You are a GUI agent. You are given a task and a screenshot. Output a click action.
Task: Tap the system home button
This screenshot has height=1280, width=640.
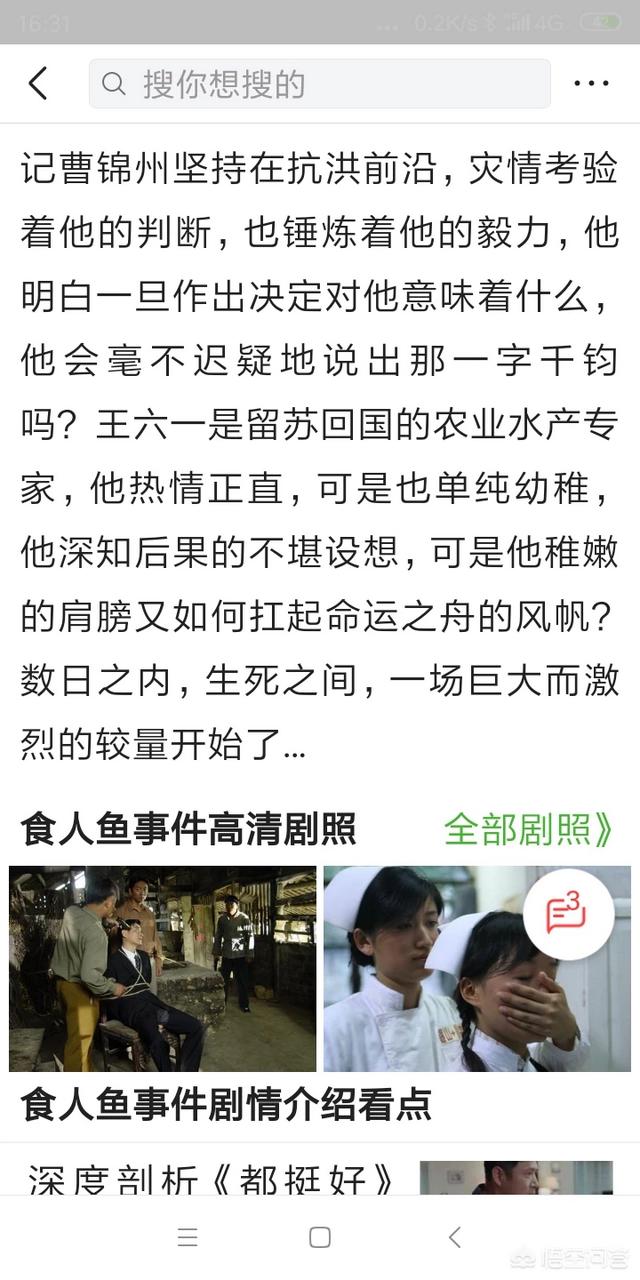pyautogui.click(x=320, y=1237)
